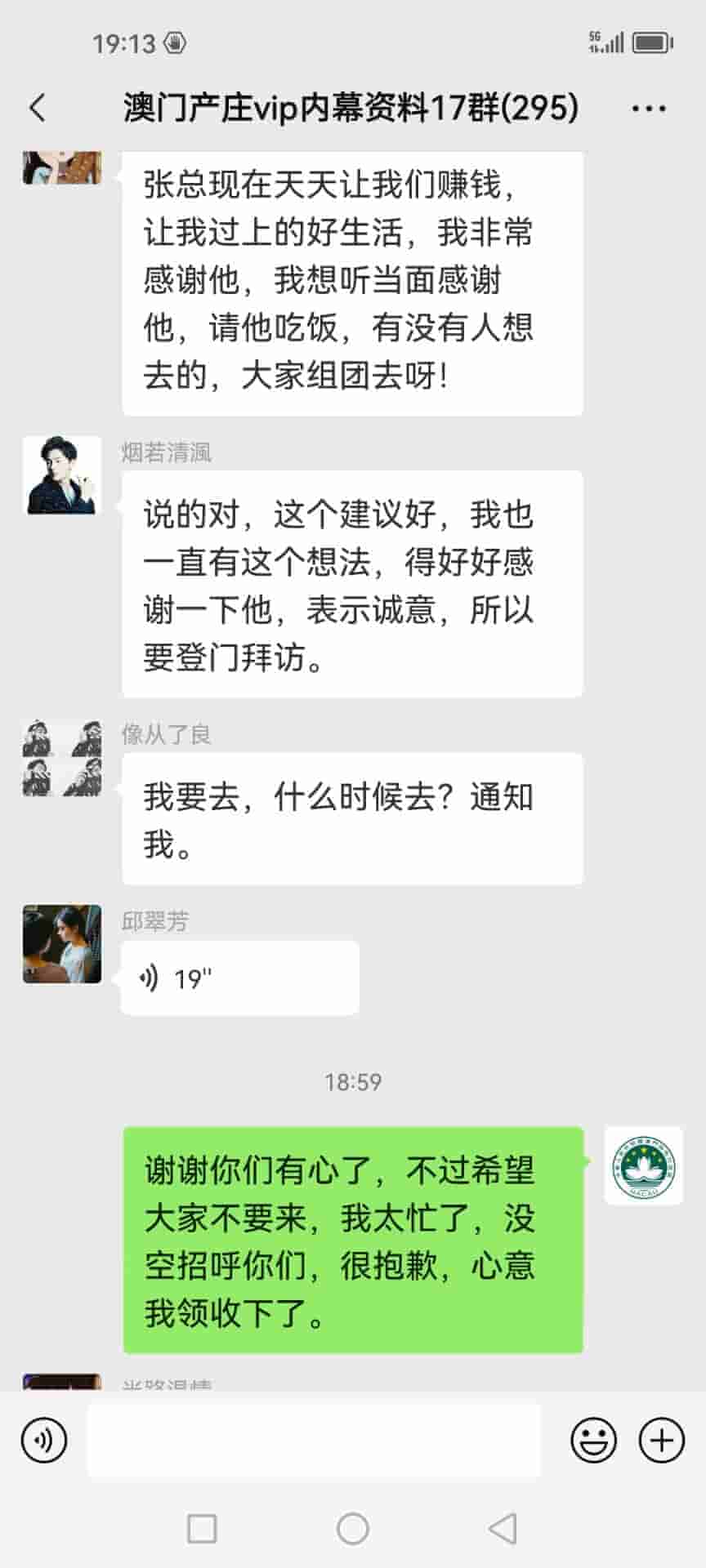Open the plus attachments panel
Screen dimensions: 706x1568
pyautogui.click(x=661, y=1440)
